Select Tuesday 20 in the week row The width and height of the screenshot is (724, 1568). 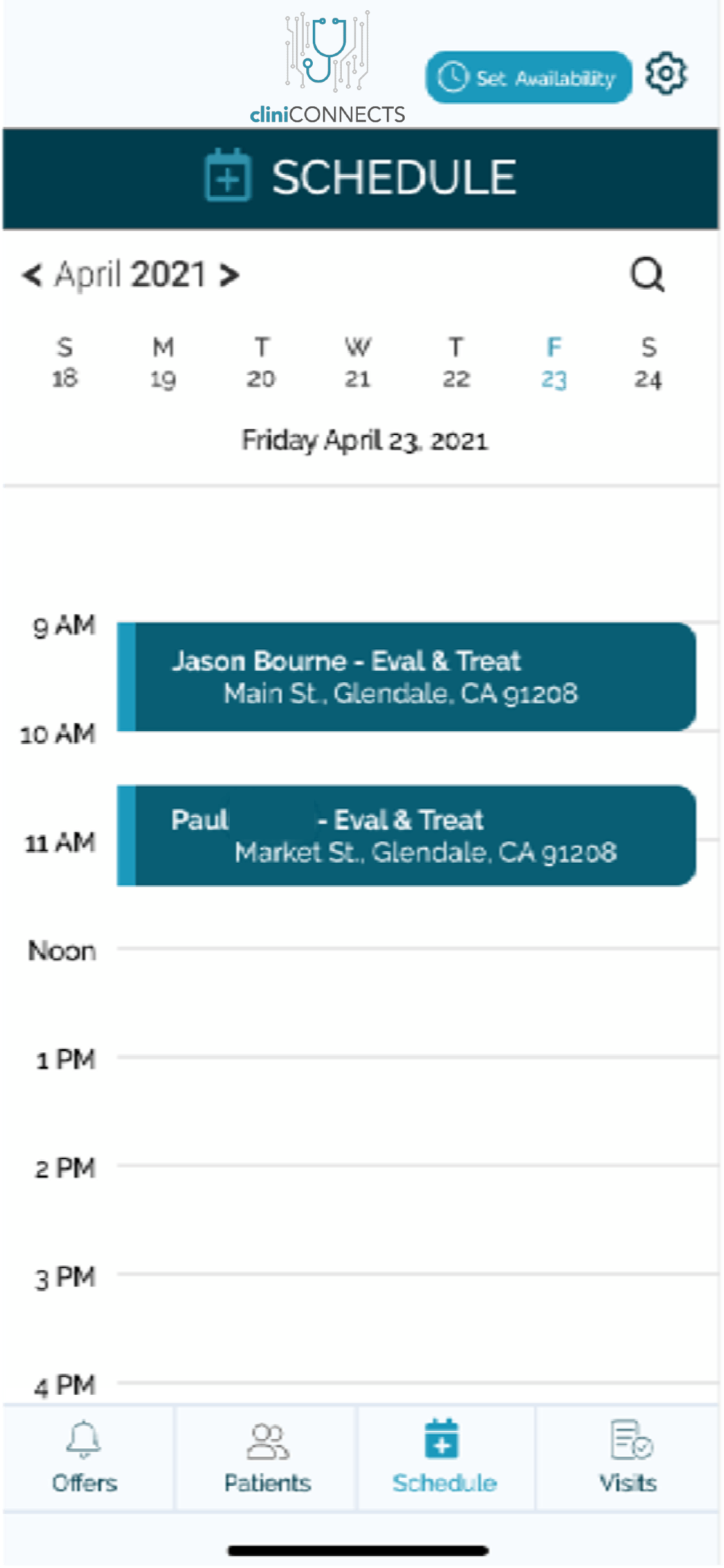click(x=261, y=363)
